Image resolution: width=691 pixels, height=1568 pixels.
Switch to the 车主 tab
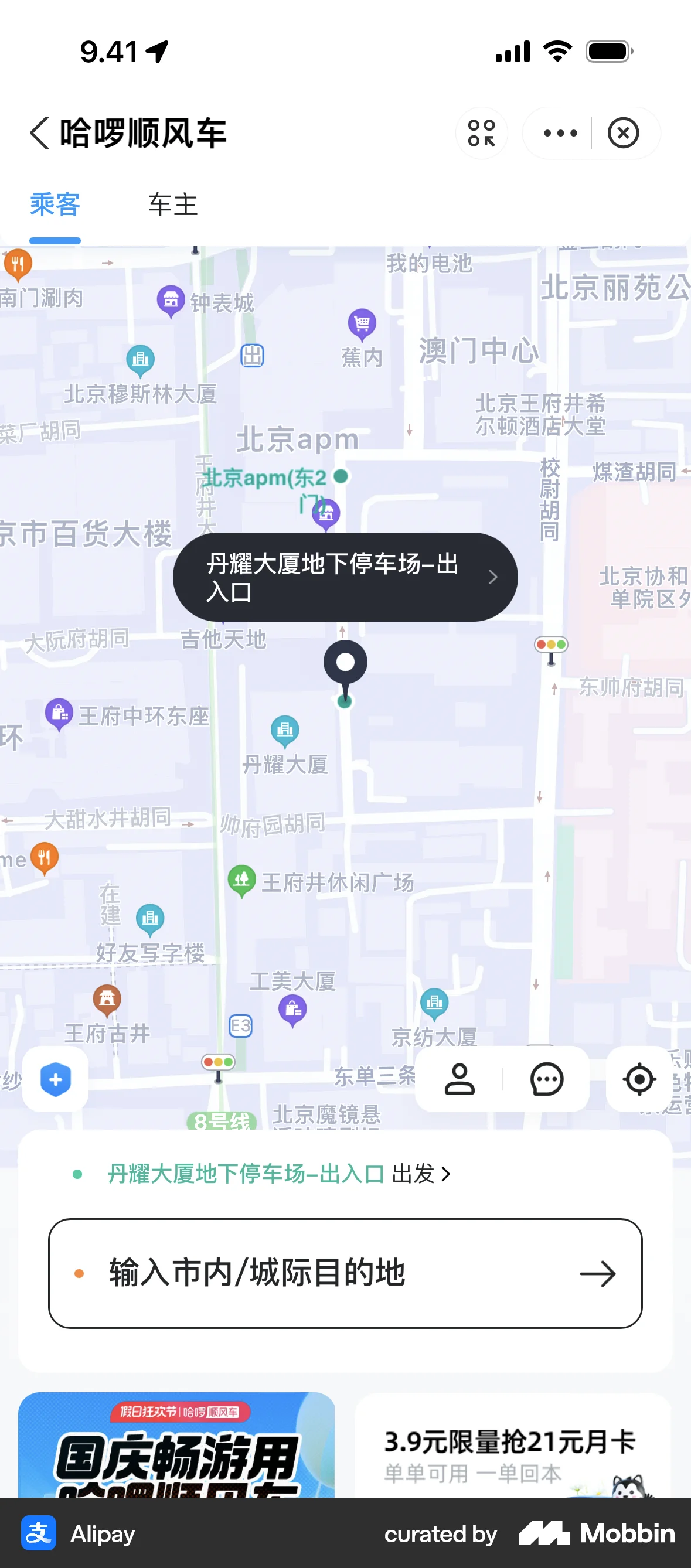[172, 206]
